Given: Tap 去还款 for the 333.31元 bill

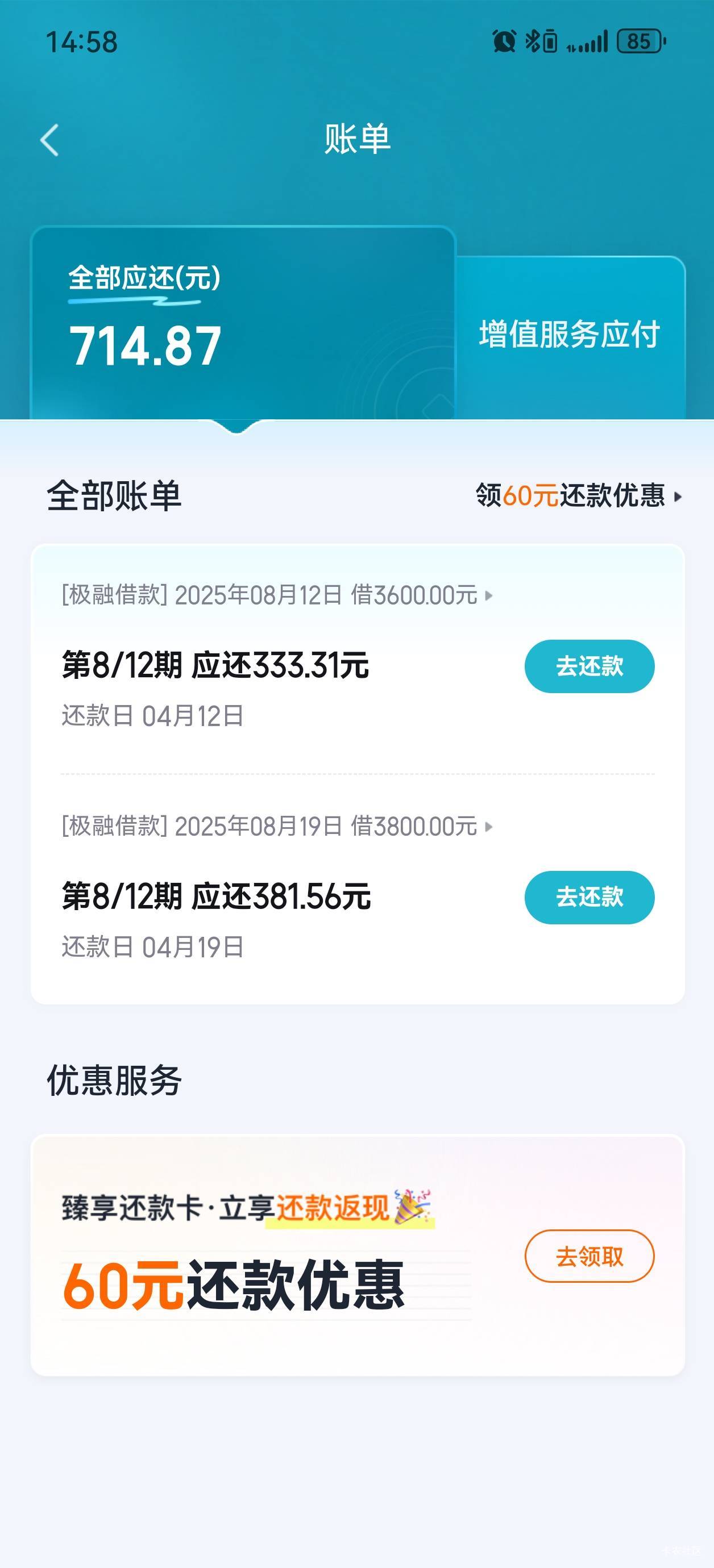Looking at the screenshot, I should point(589,666).
